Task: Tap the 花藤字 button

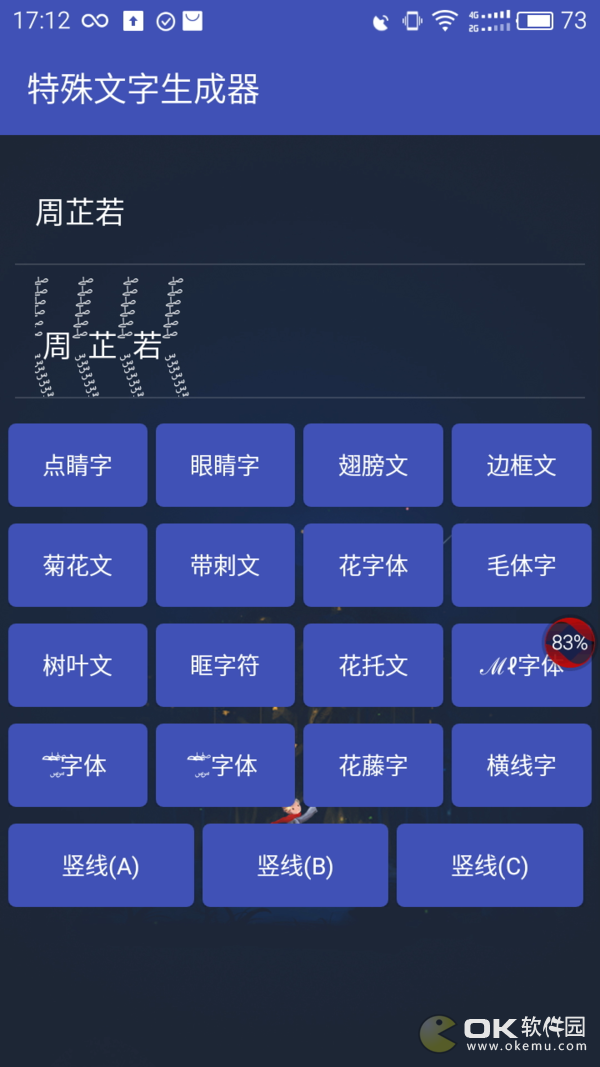Action: pyautogui.click(x=373, y=766)
